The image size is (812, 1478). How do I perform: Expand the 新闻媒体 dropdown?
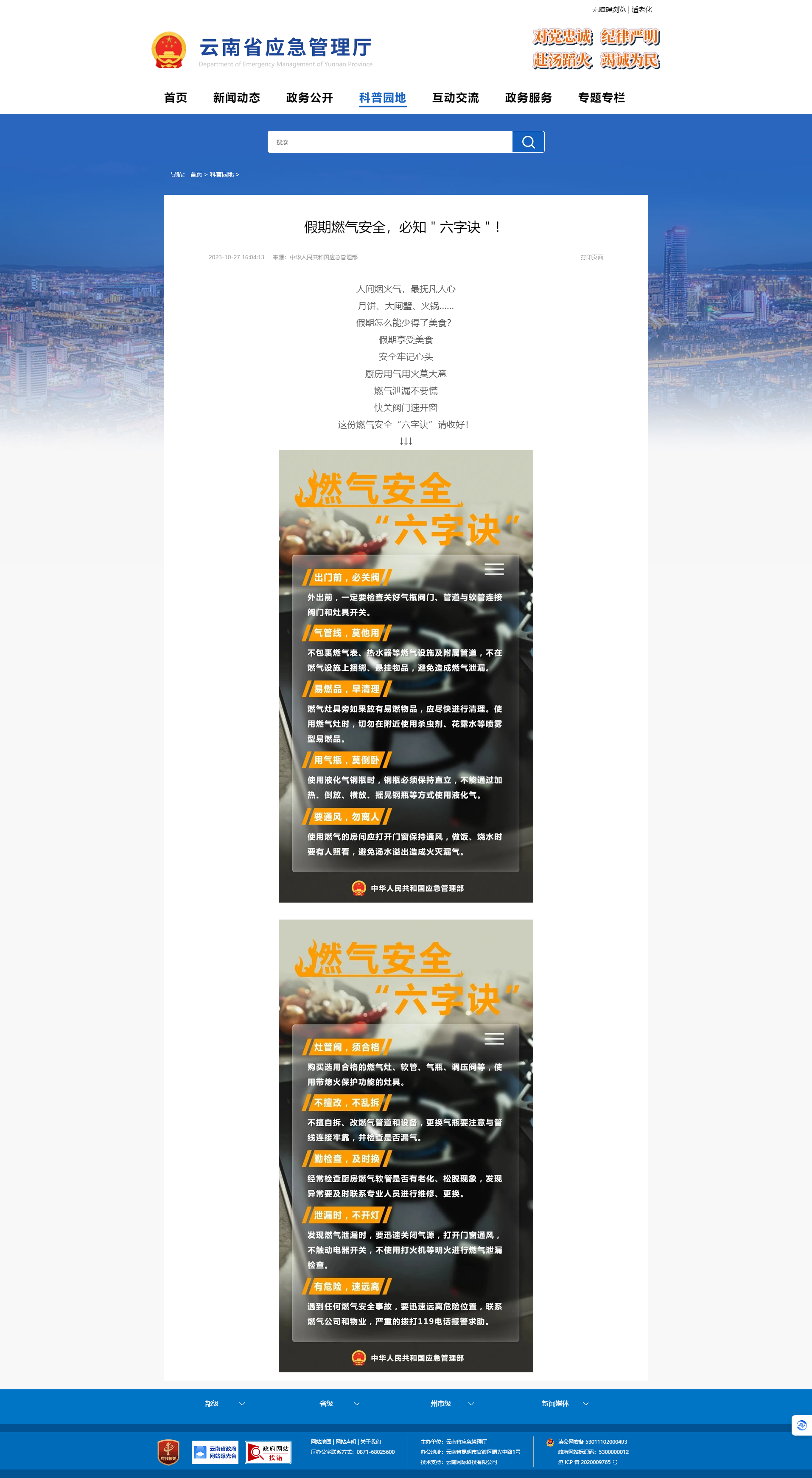[x=566, y=1403]
